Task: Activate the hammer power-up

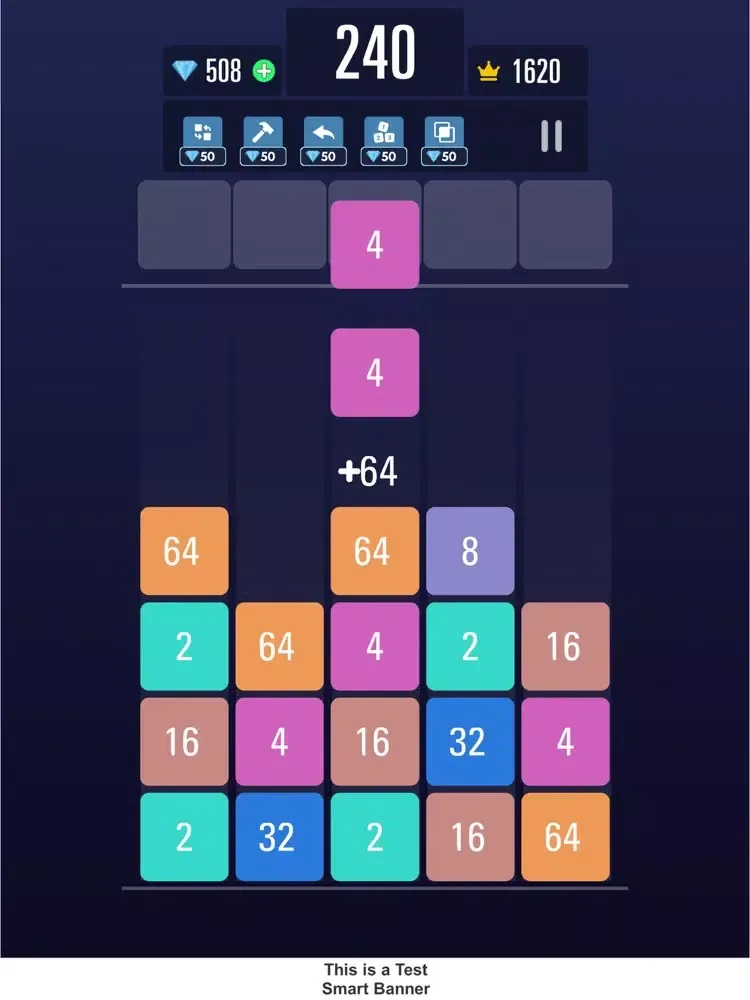Action: pos(264,133)
